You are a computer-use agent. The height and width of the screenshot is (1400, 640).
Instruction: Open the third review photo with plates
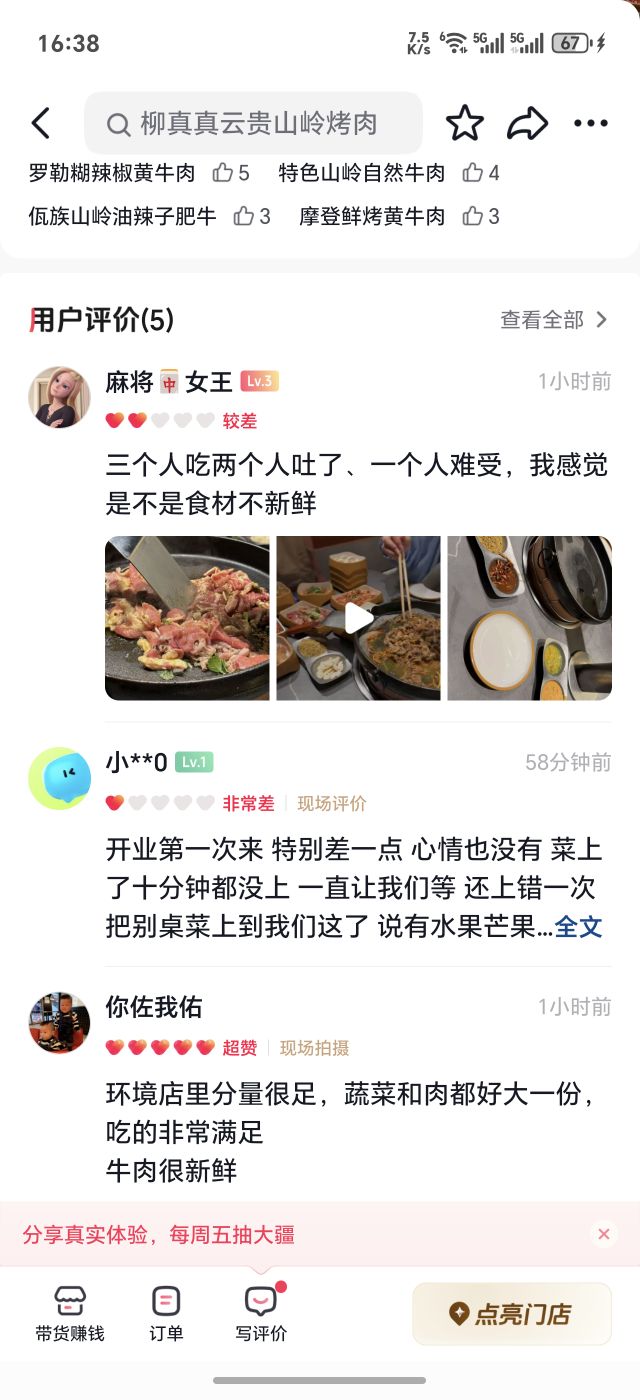pos(530,618)
